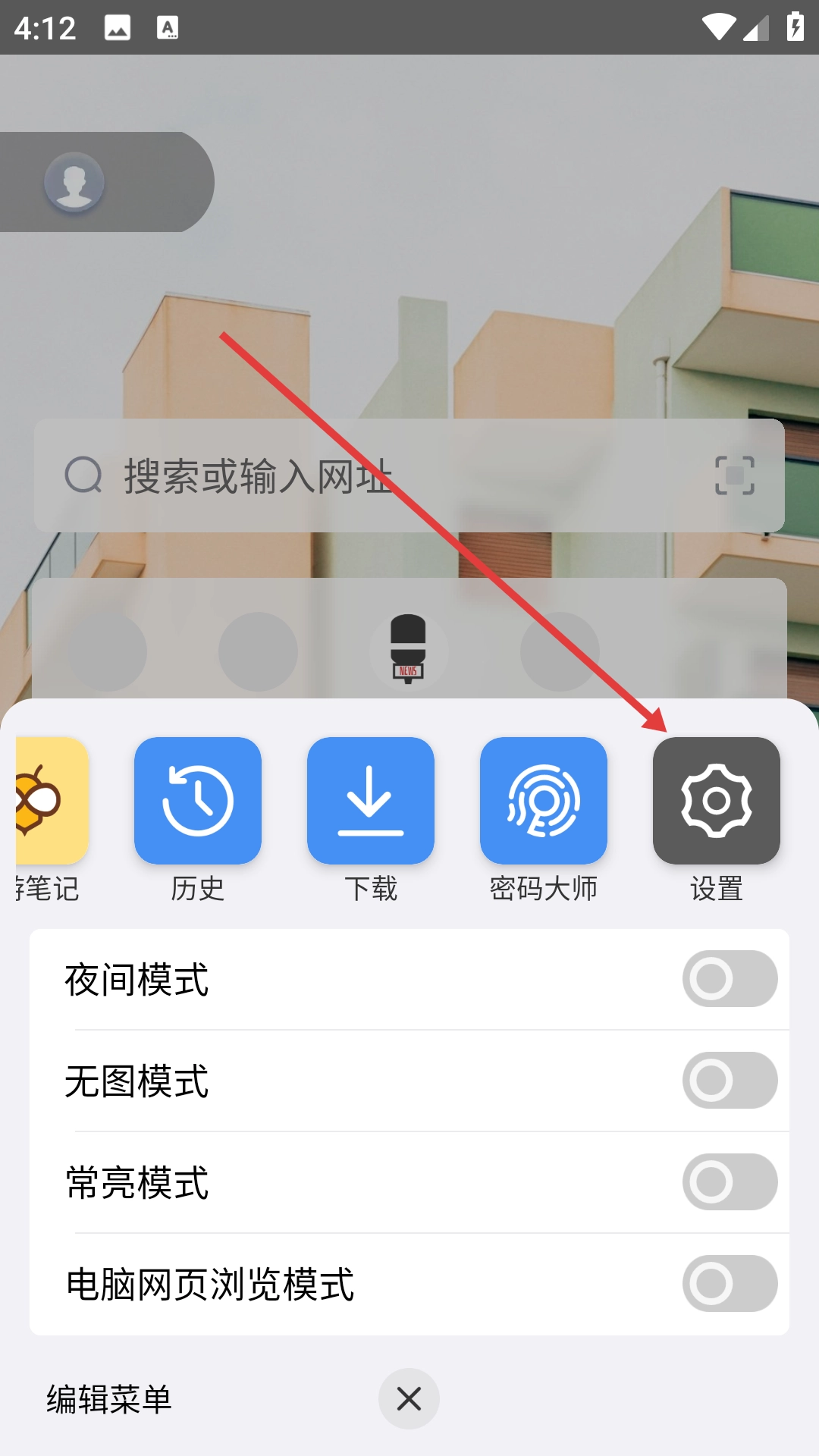Enable 电脑网页浏览模式
The height and width of the screenshot is (1456, 819).
pos(729,1284)
